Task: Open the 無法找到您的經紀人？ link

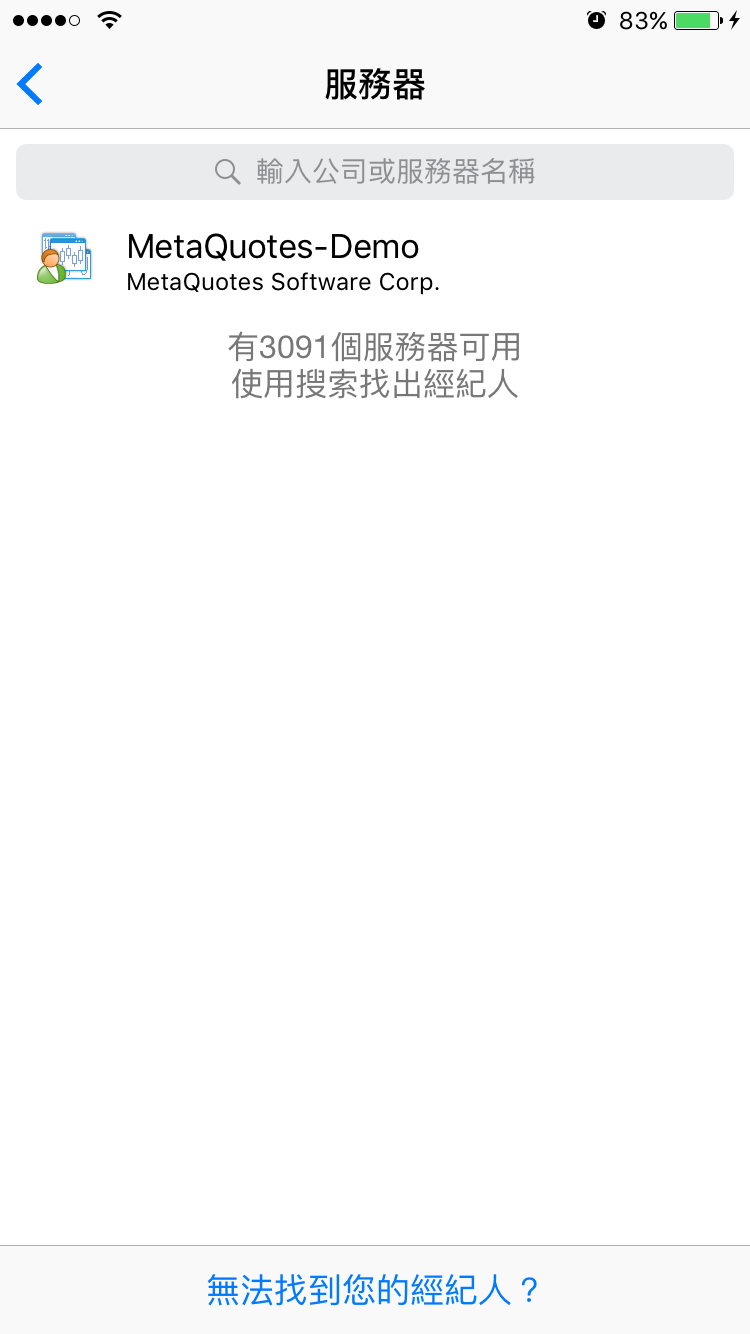Action: 373,1289
